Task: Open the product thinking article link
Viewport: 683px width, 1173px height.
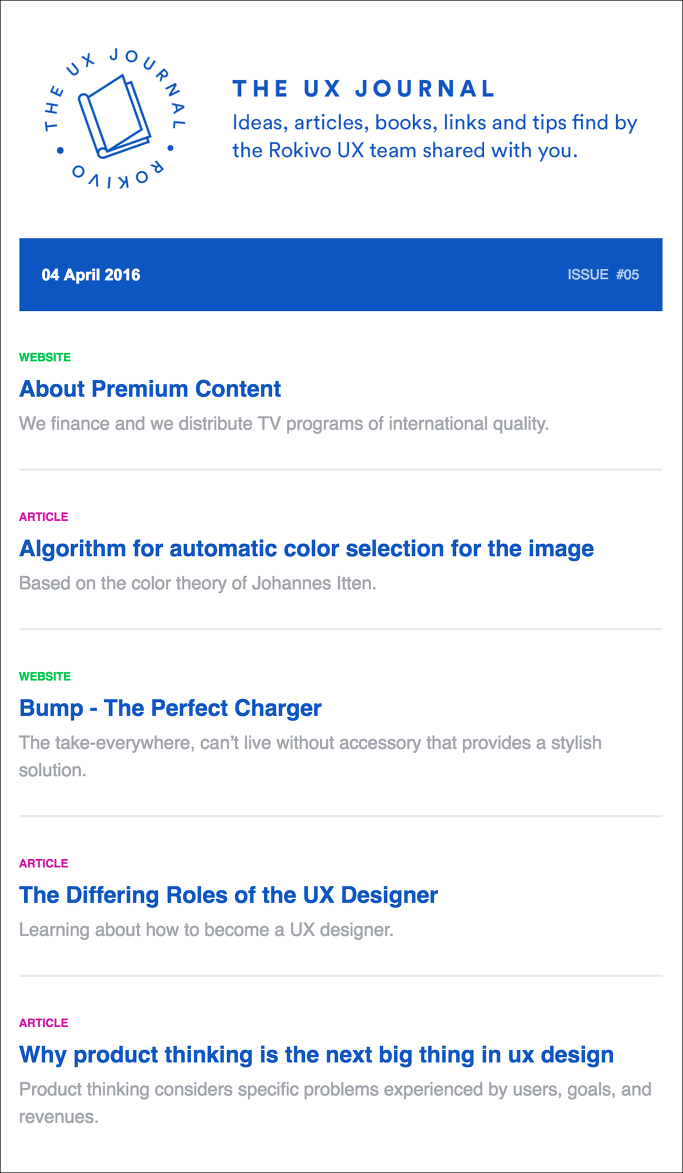Action: click(x=316, y=1055)
